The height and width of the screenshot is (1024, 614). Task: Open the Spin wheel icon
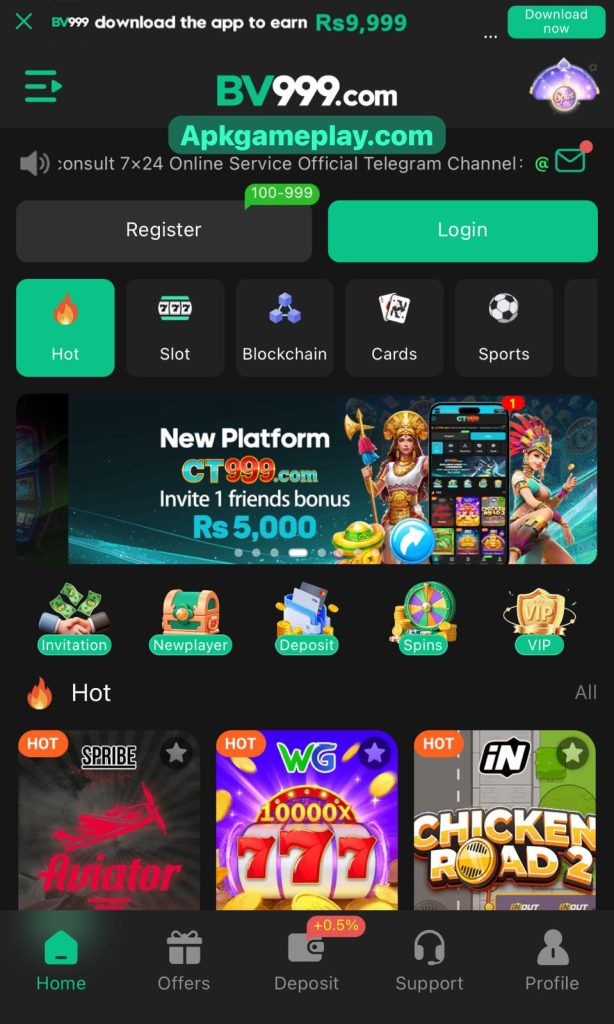(563, 87)
